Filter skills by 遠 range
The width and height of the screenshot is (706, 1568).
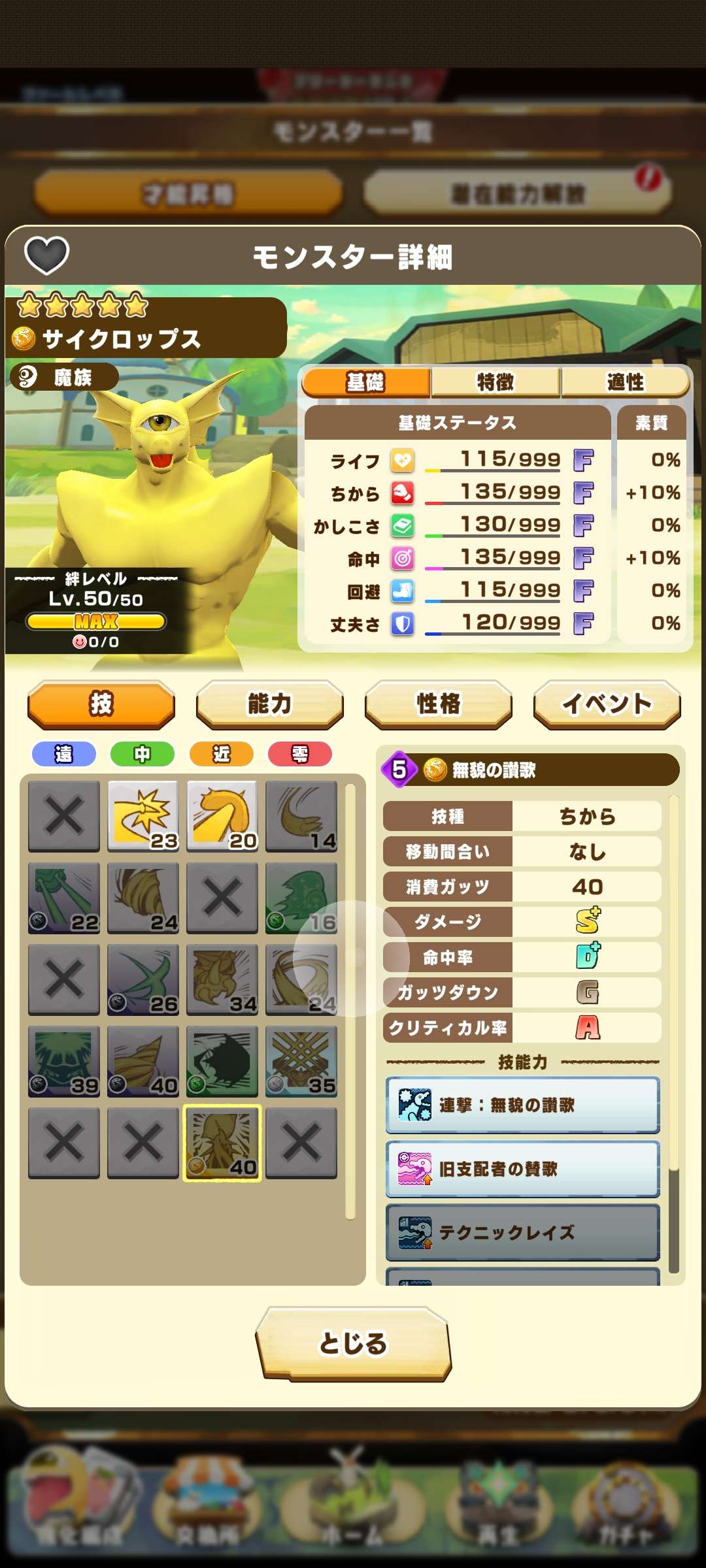click(64, 754)
